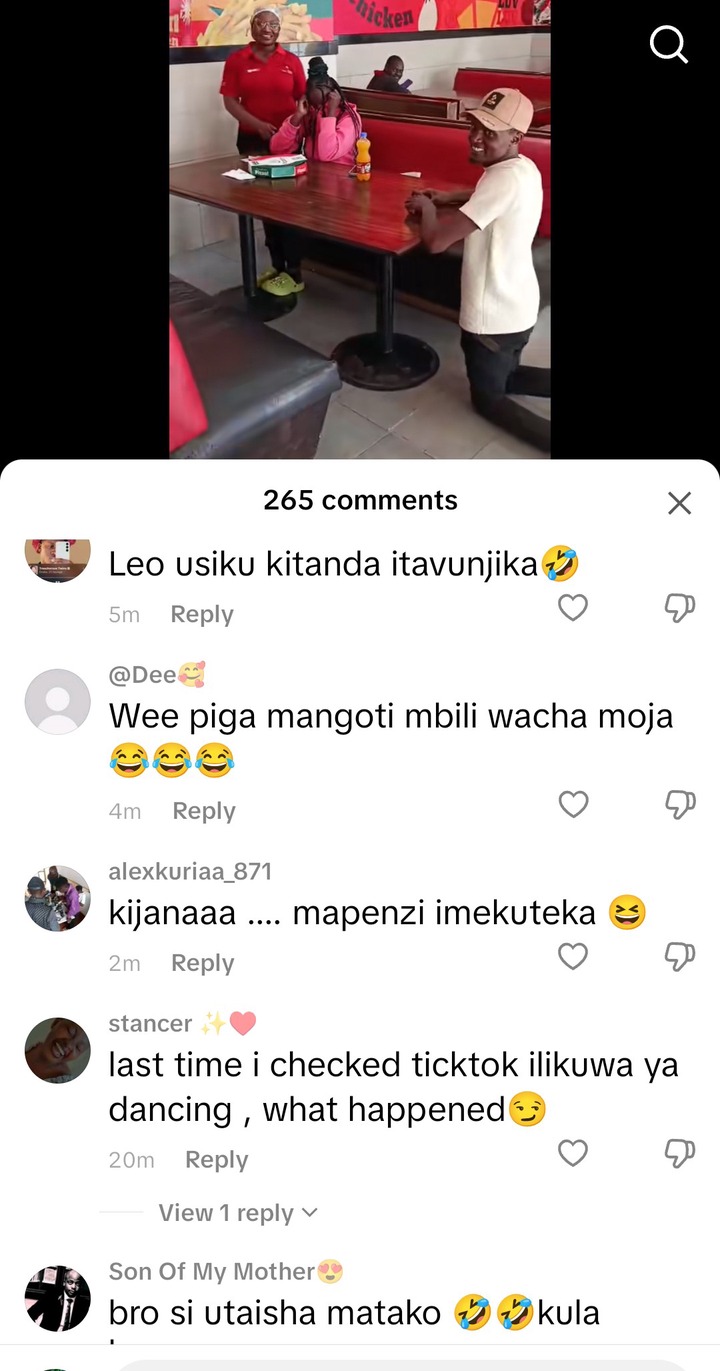Dislike alexkuriaa_871's comment
This screenshot has width=720, height=1371.
680,957
